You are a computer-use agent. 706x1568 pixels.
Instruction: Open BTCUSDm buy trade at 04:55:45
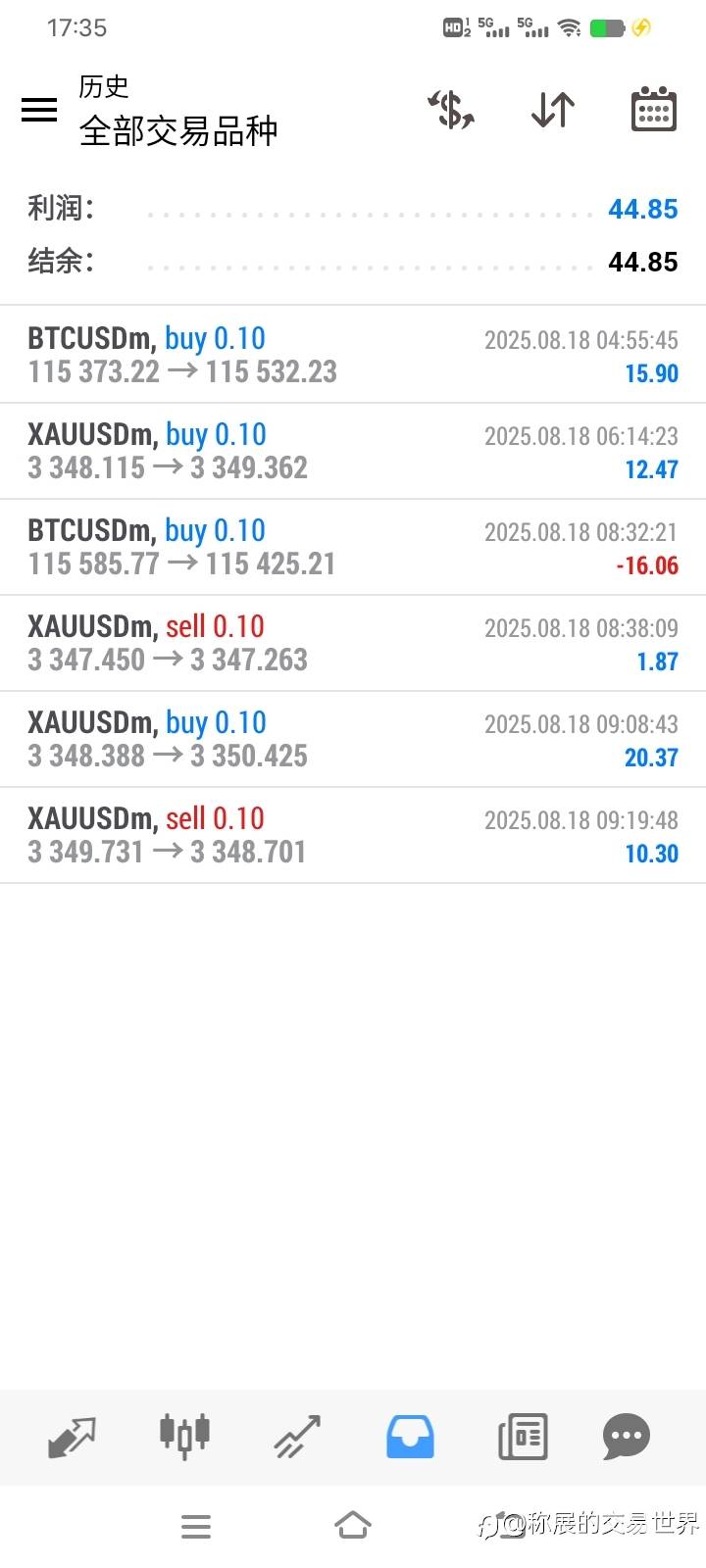(x=353, y=355)
